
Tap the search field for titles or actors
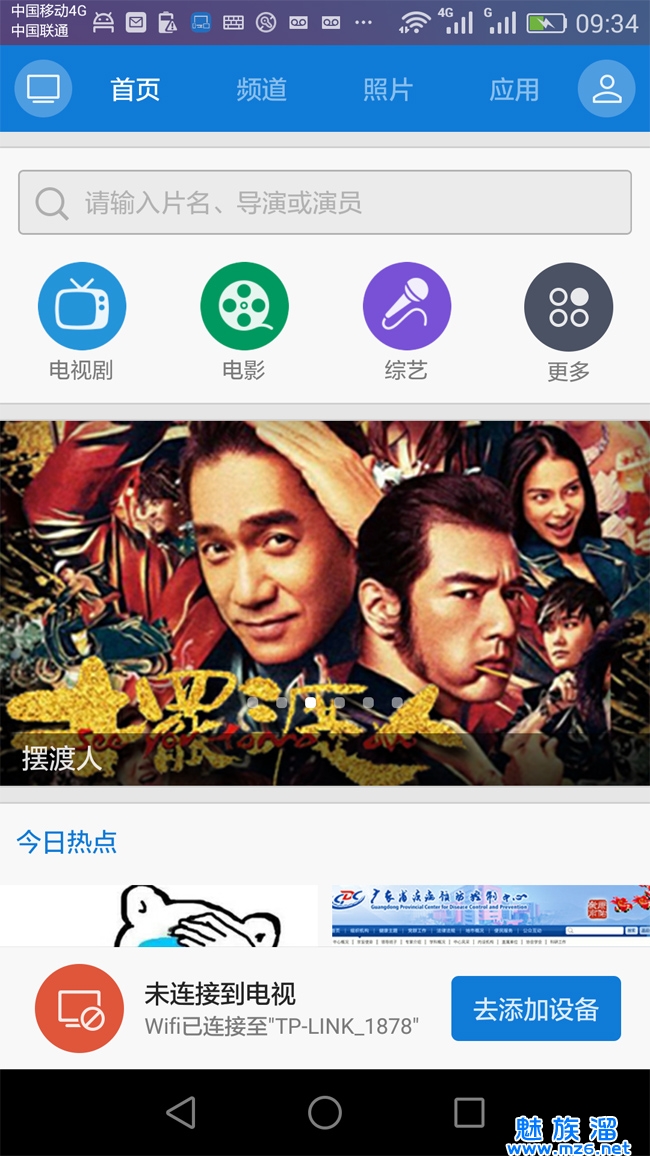point(325,203)
